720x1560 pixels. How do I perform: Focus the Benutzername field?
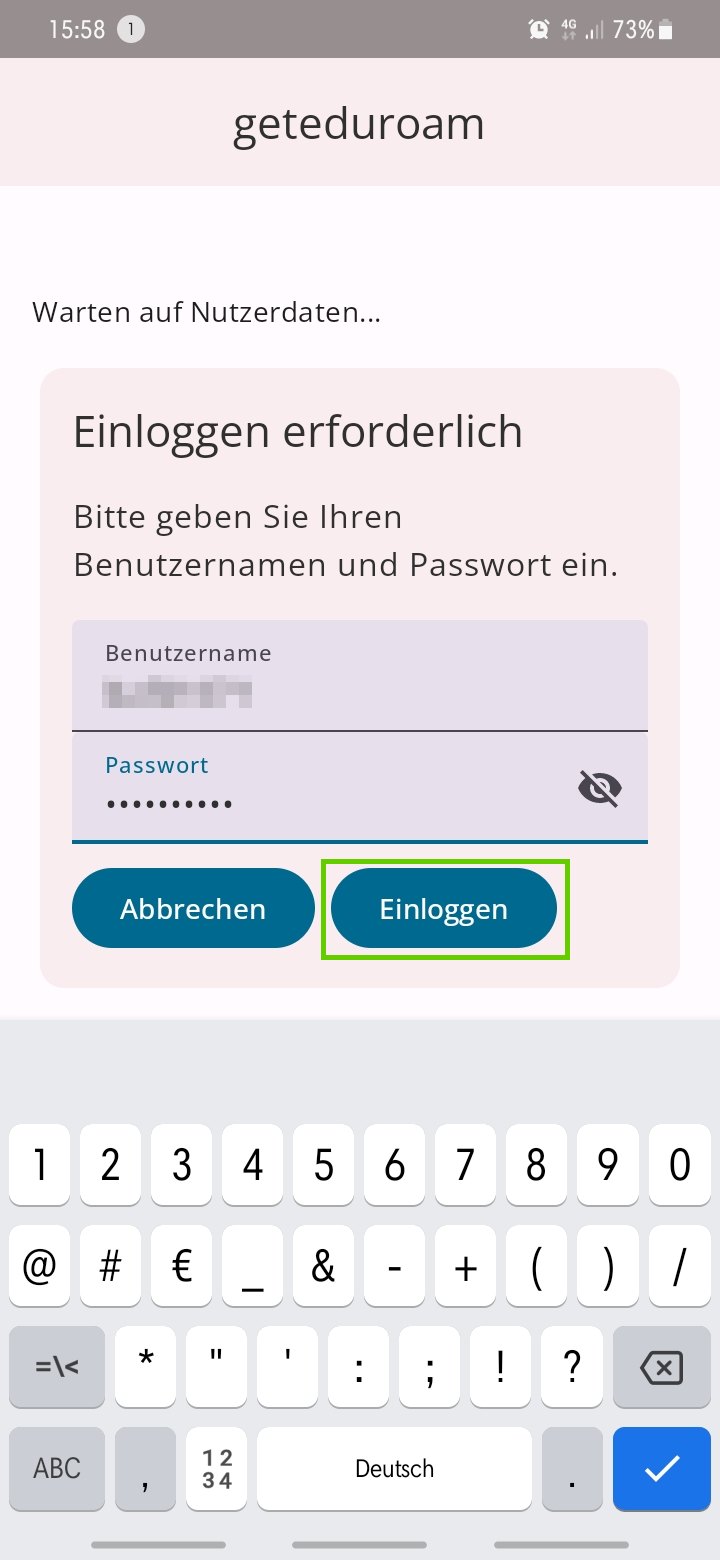pos(360,676)
